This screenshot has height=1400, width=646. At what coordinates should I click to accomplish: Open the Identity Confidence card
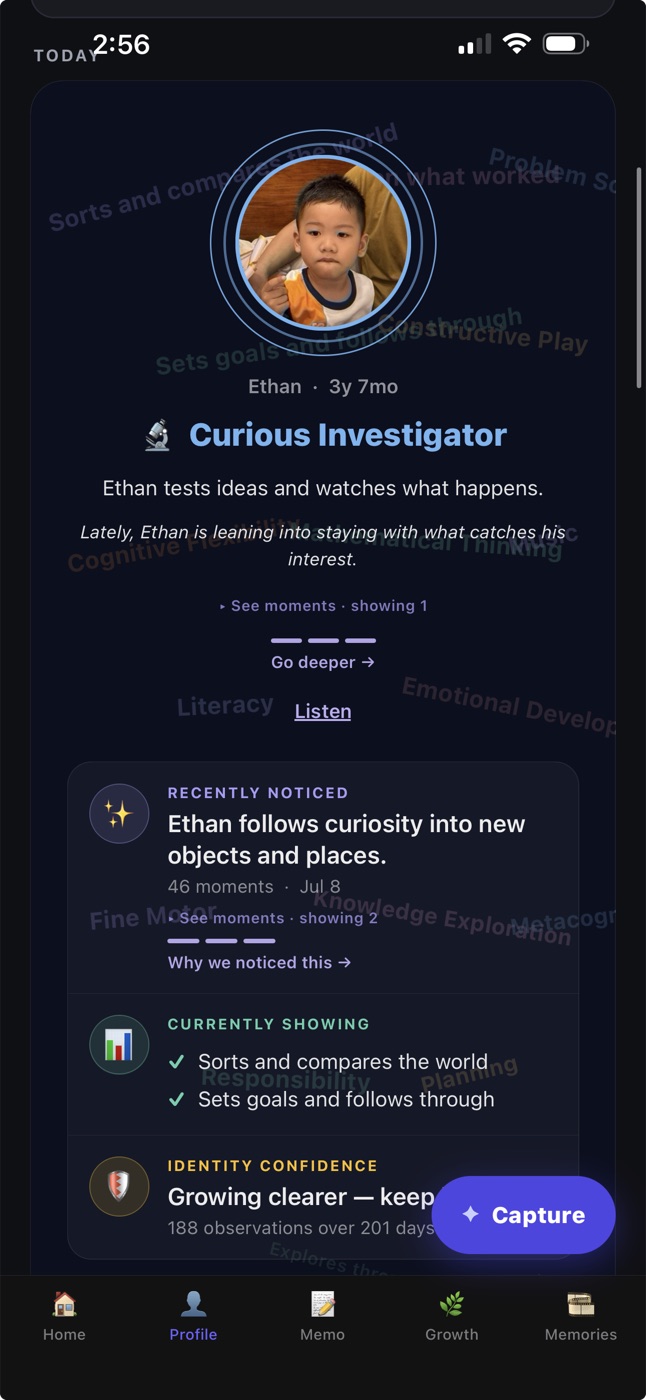pyautogui.click(x=323, y=1197)
